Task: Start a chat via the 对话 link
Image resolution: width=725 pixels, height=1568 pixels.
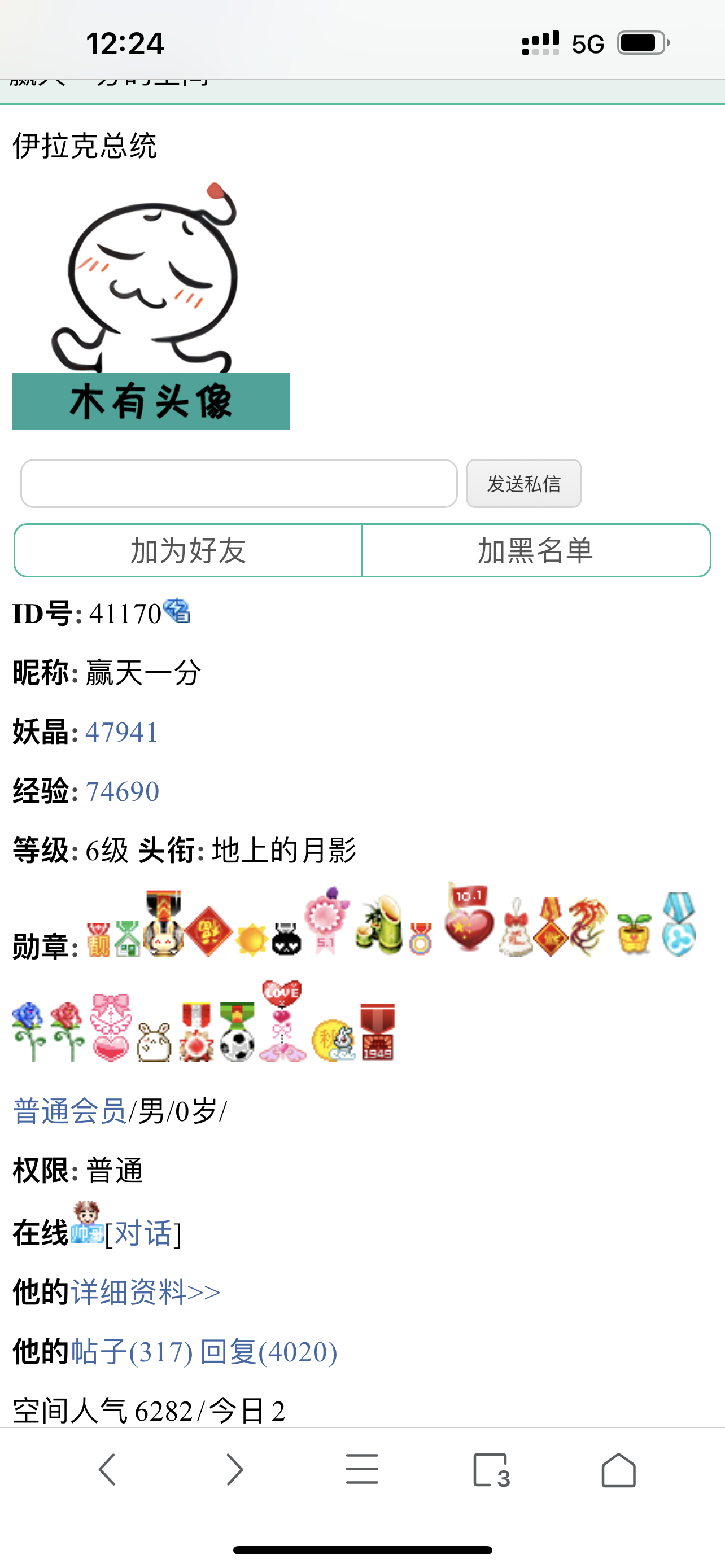Action: click(x=143, y=1234)
